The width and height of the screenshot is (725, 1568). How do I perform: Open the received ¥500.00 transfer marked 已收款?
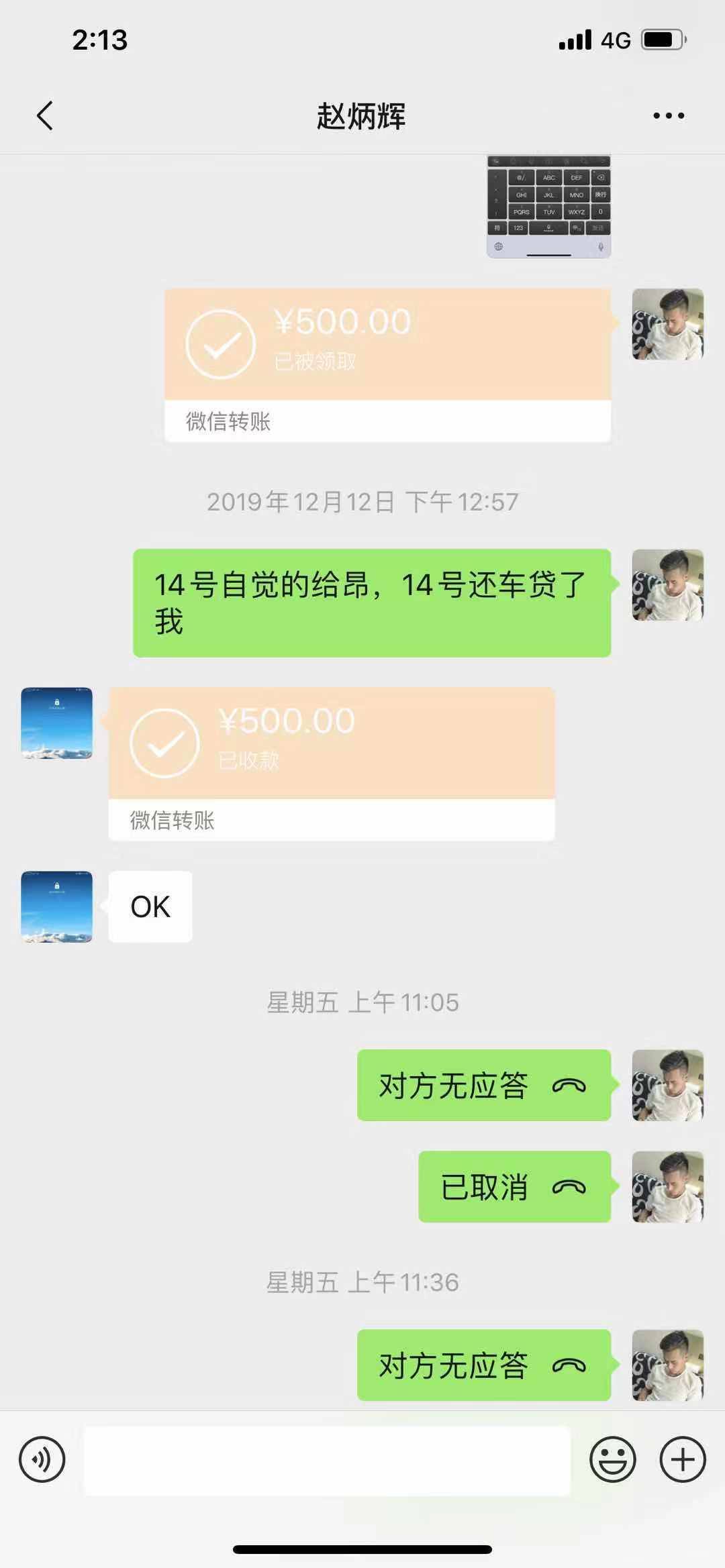[x=332, y=763]
